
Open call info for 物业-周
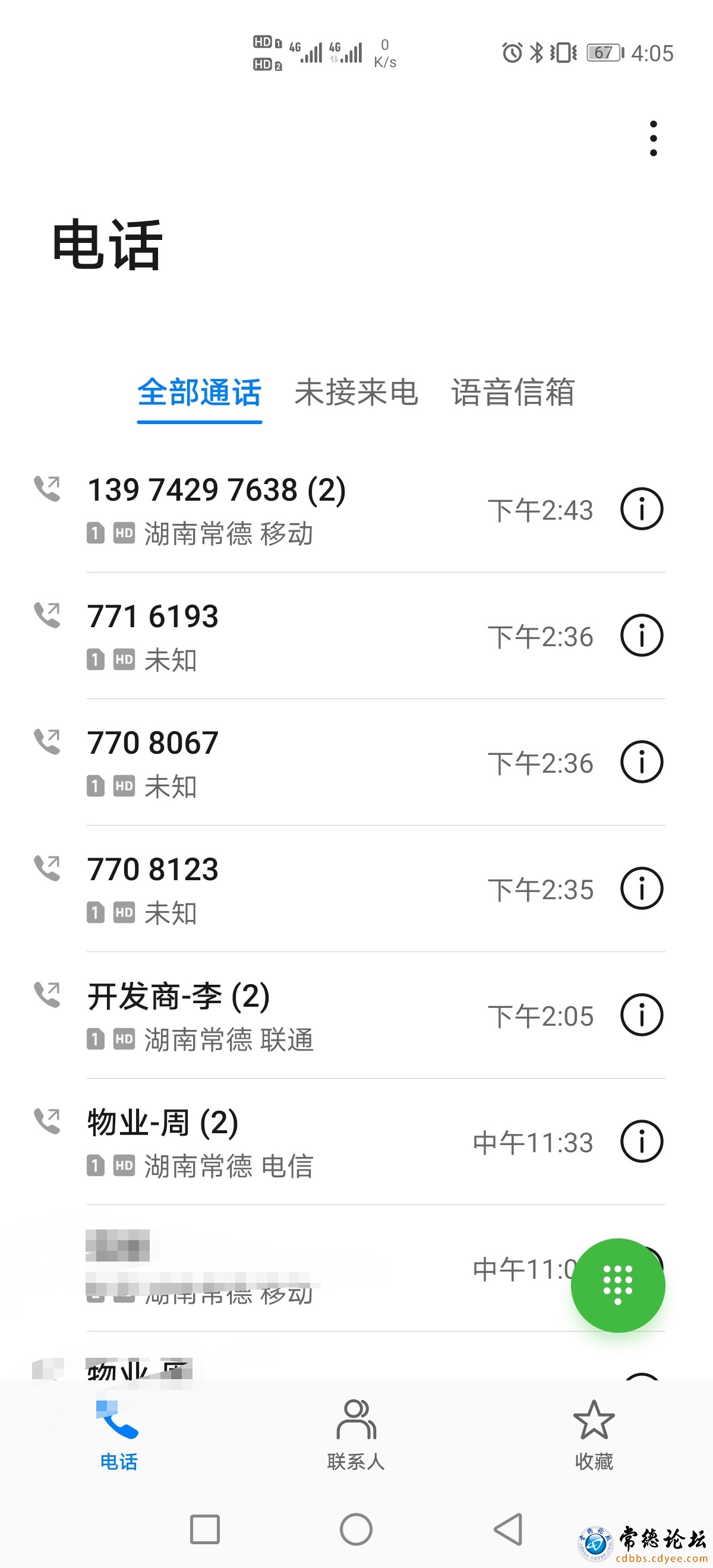(x=641, y=1142)
